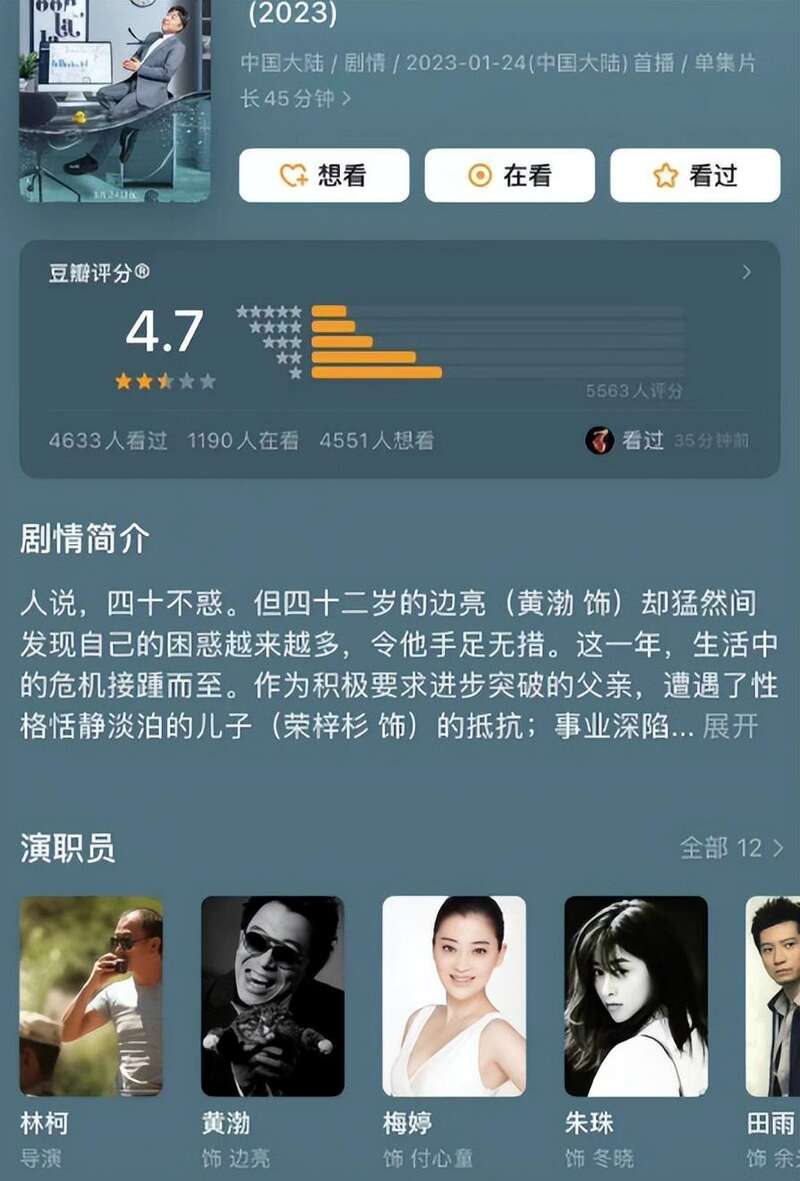Open the 豆瓣评分 rating details chevron
Screen dimensions: 800x1181
point(746,272)
